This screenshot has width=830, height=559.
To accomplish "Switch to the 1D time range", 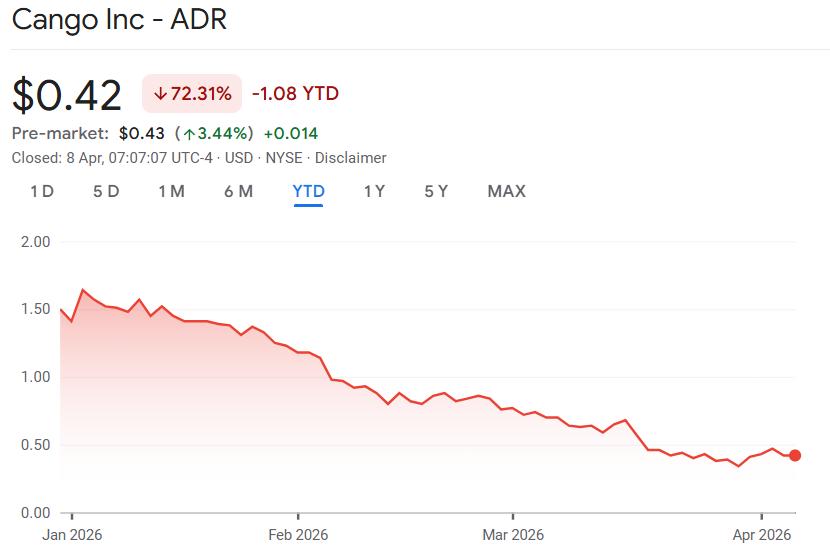I will (x=42, y=191).
